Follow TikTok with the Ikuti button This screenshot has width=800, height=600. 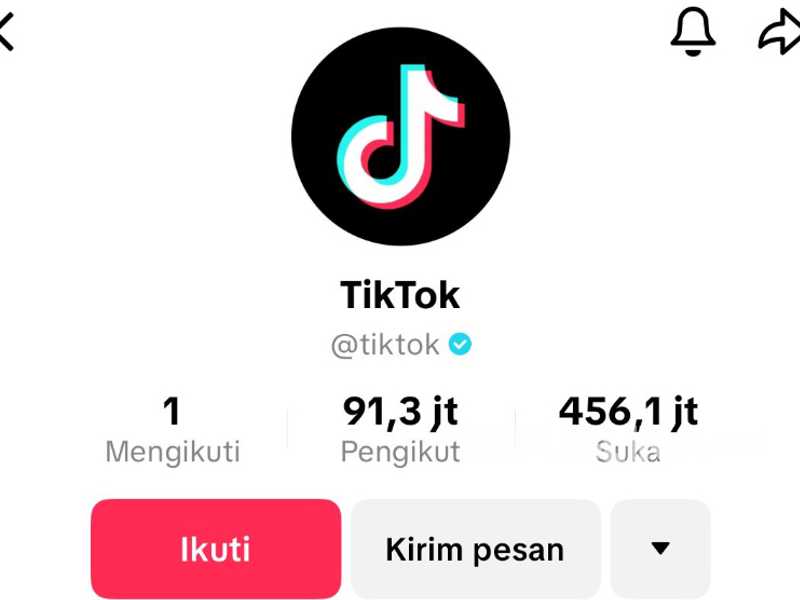click(215, 549)
